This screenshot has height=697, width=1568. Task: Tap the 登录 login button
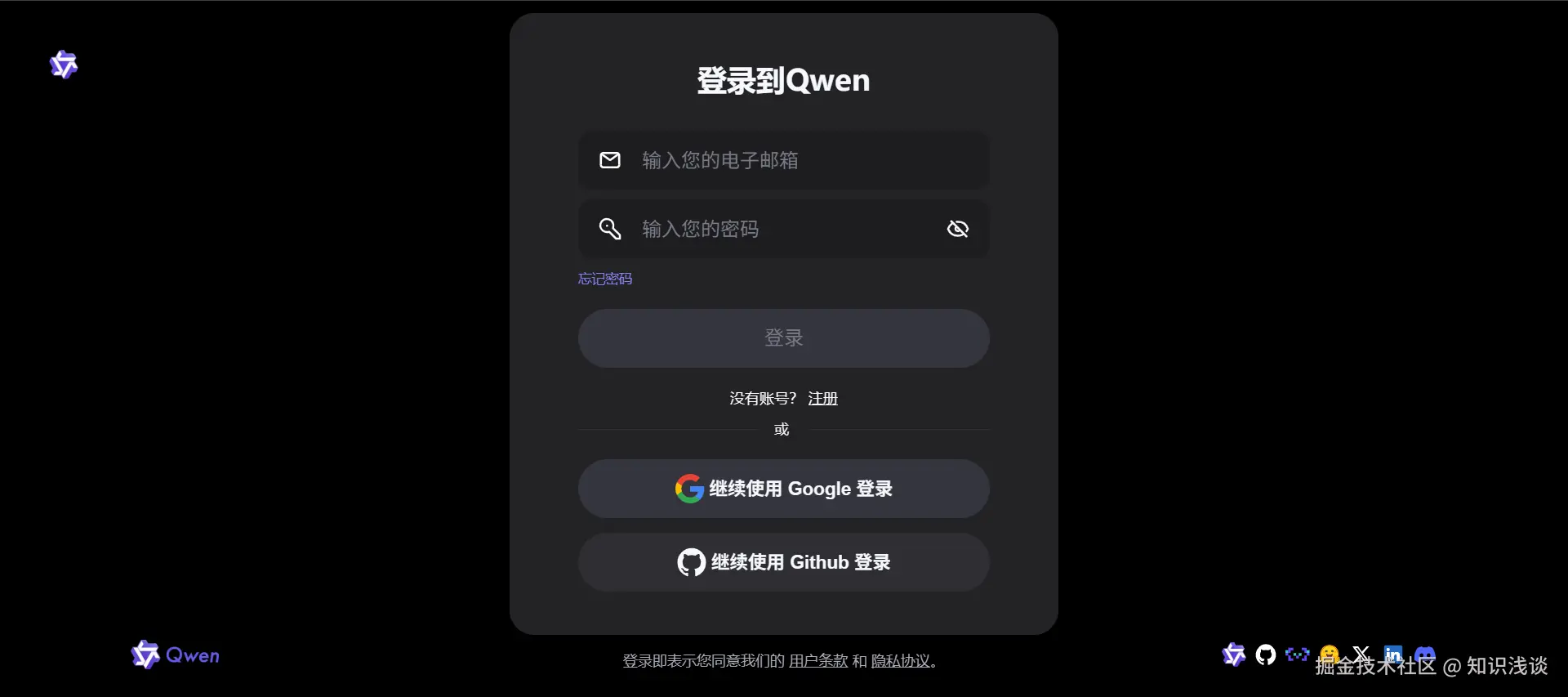coord(784,338)
